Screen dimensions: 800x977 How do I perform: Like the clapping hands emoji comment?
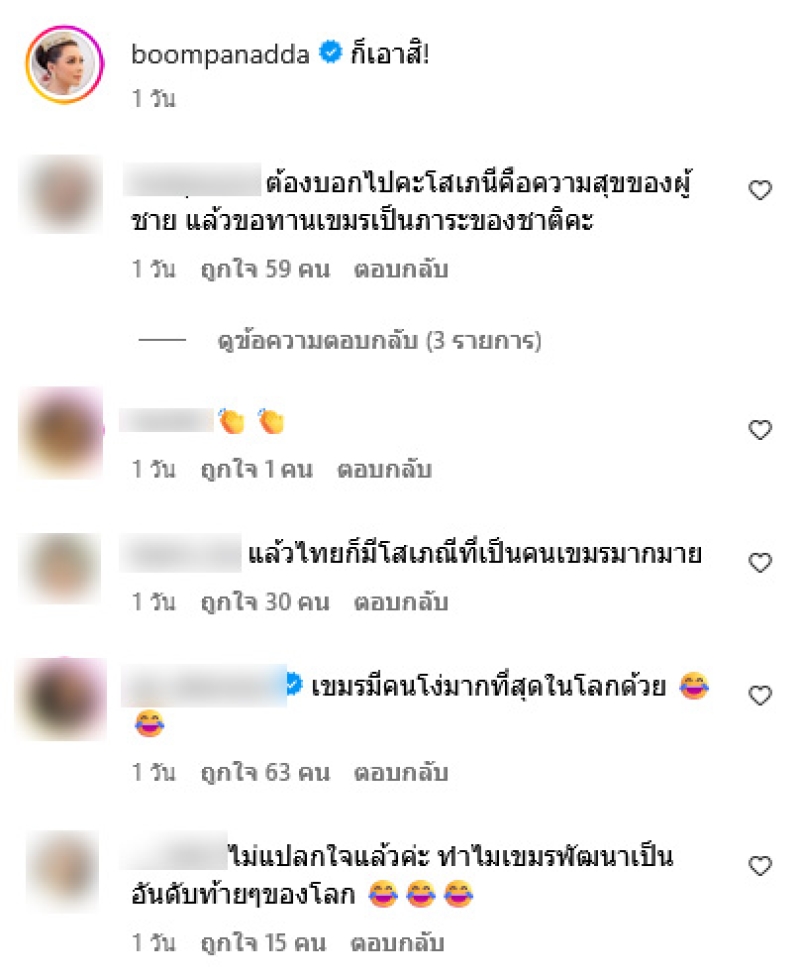pos(760,430)
